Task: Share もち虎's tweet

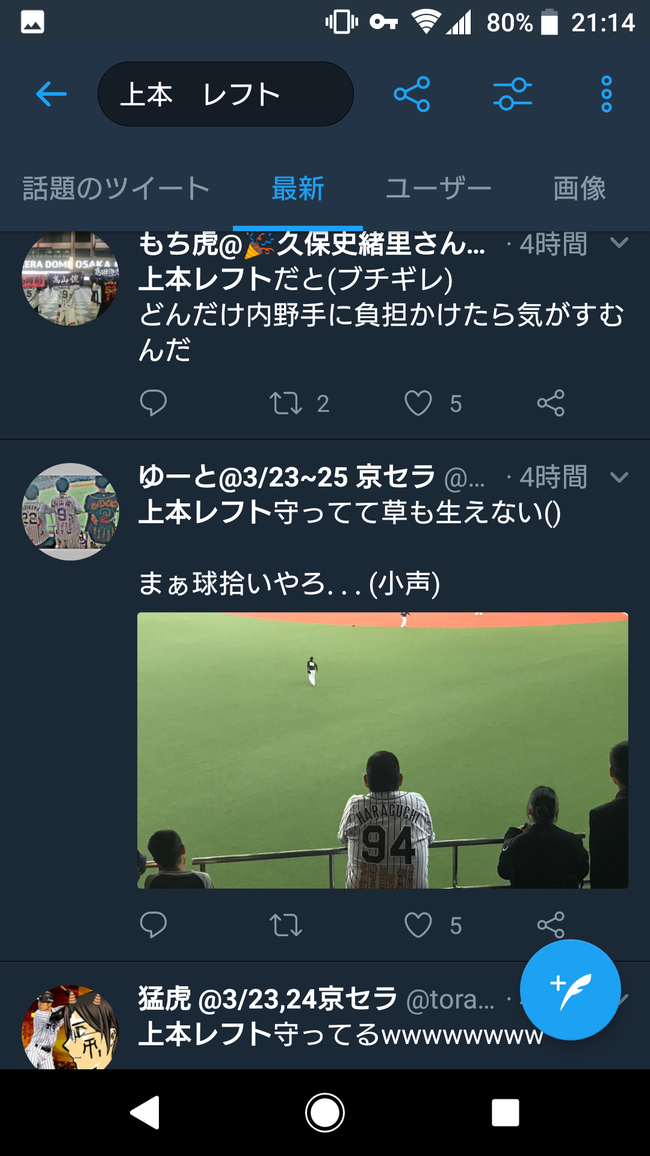Action: coord(551,403)
